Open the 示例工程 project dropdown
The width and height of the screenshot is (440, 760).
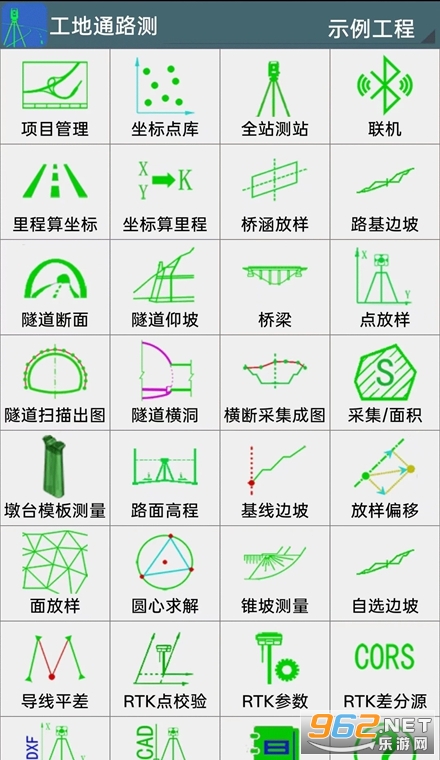click(x=380, y=28)
